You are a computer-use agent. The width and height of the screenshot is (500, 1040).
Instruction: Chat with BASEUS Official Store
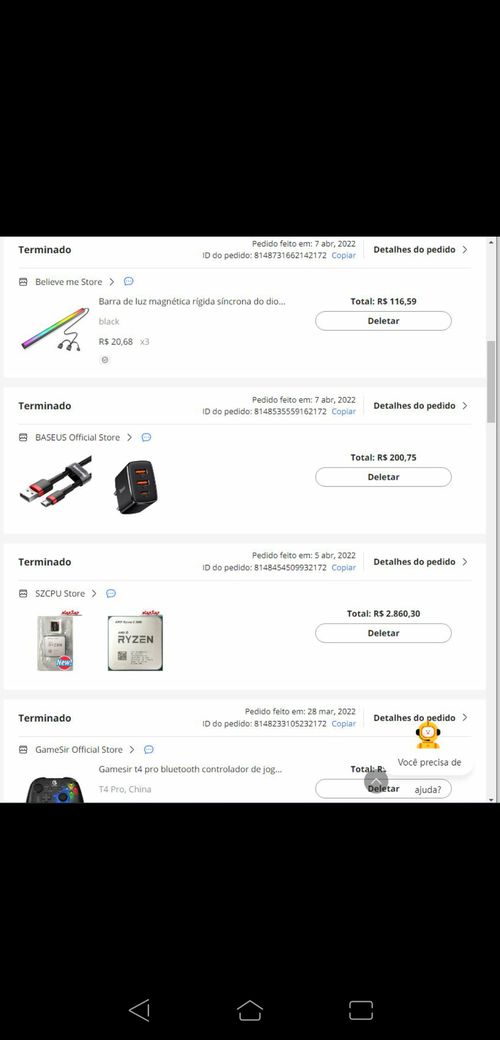tap(147, 437)
